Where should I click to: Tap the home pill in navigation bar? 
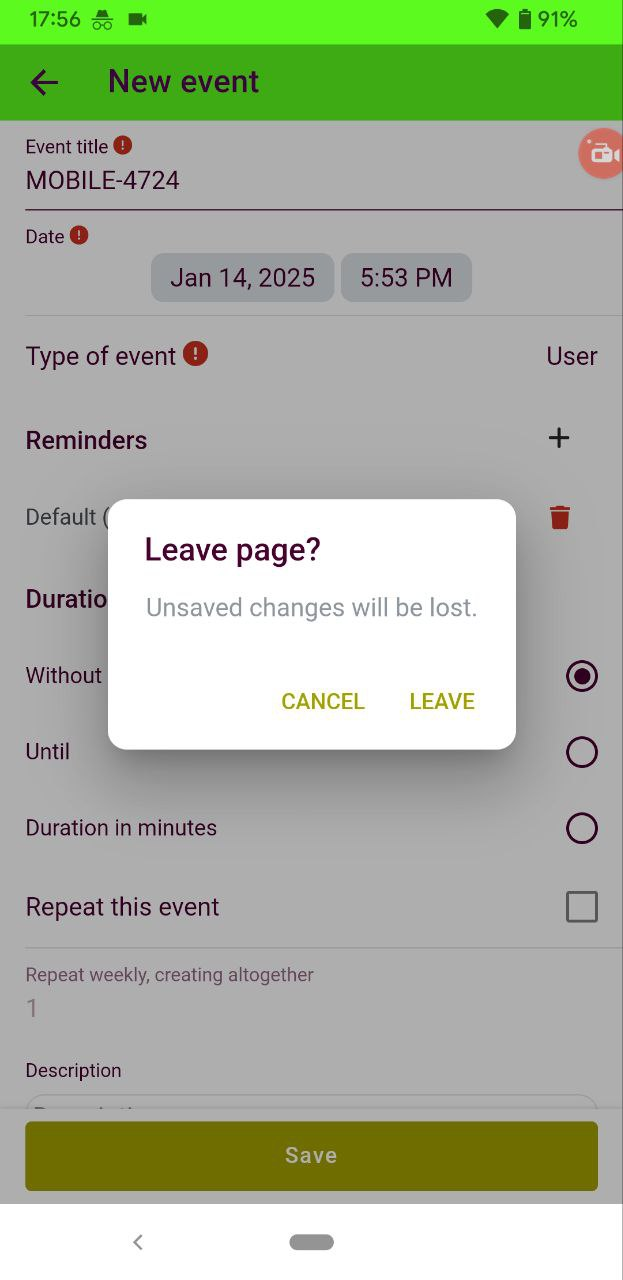point(311,1242)
